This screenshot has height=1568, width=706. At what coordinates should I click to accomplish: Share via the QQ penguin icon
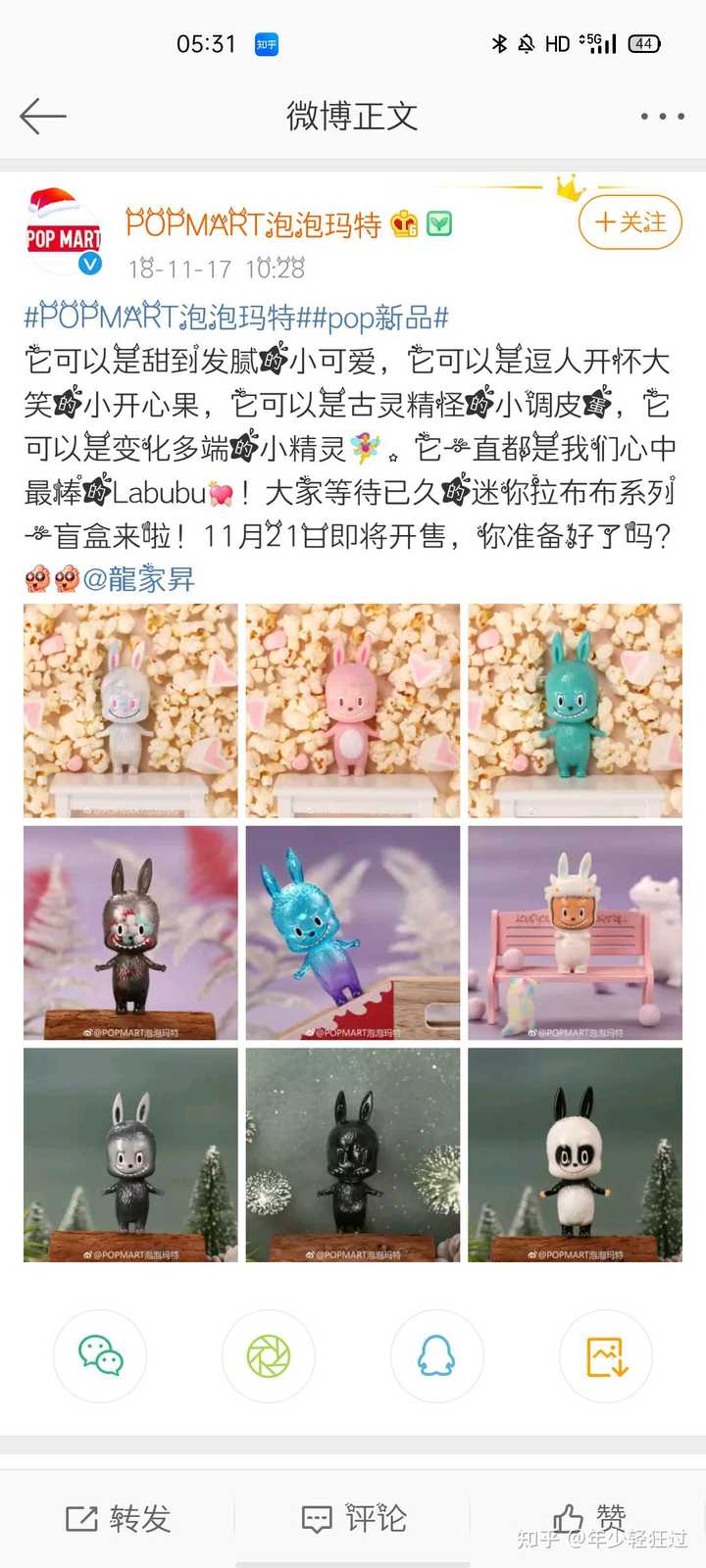point(437,1356)
